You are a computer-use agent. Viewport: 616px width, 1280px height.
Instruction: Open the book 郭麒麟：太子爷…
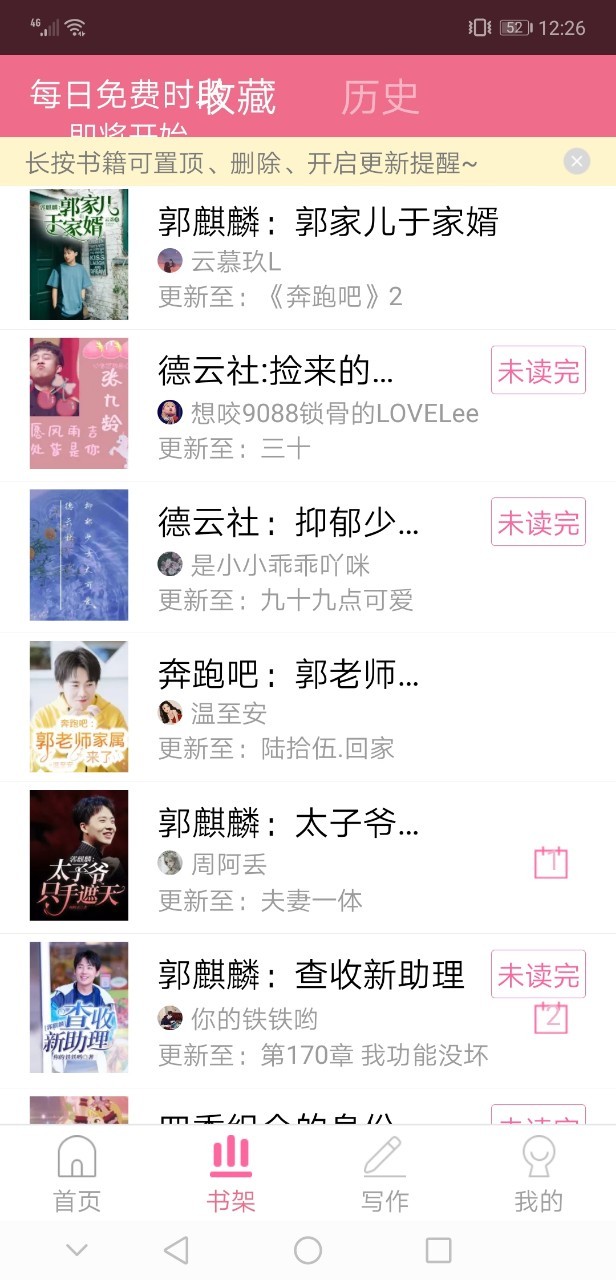308,857
